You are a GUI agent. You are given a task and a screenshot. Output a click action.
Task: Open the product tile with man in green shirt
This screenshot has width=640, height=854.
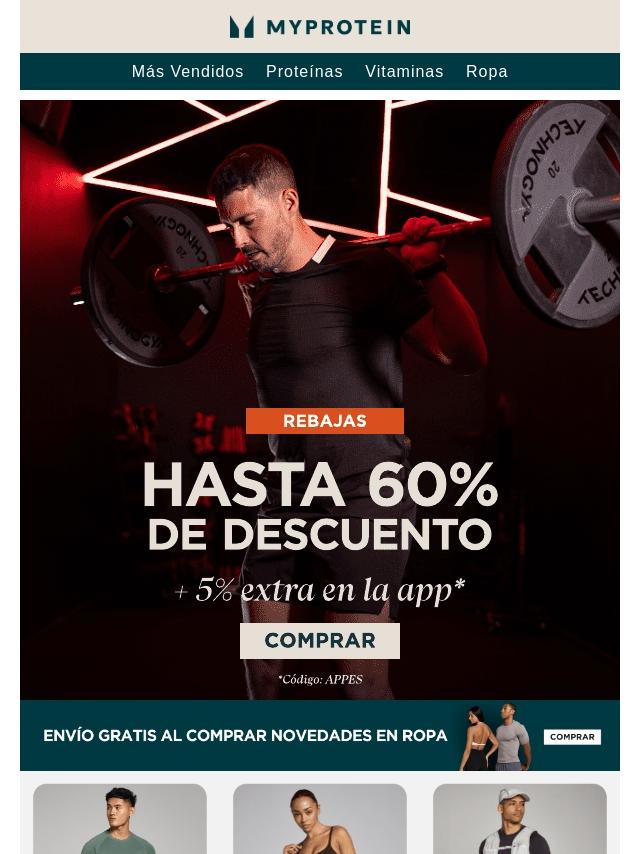coord(120,820)
